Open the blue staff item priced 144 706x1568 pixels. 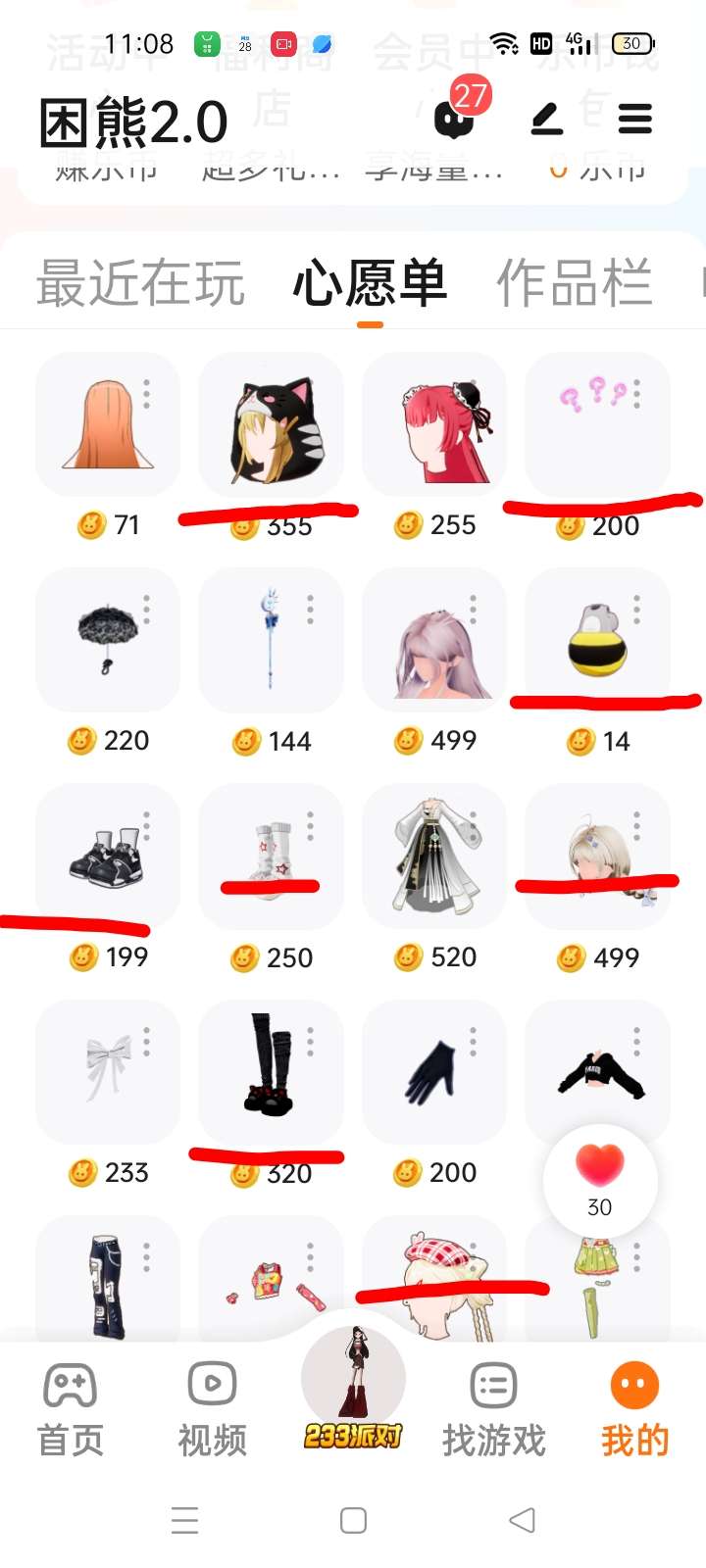[272, 639]
